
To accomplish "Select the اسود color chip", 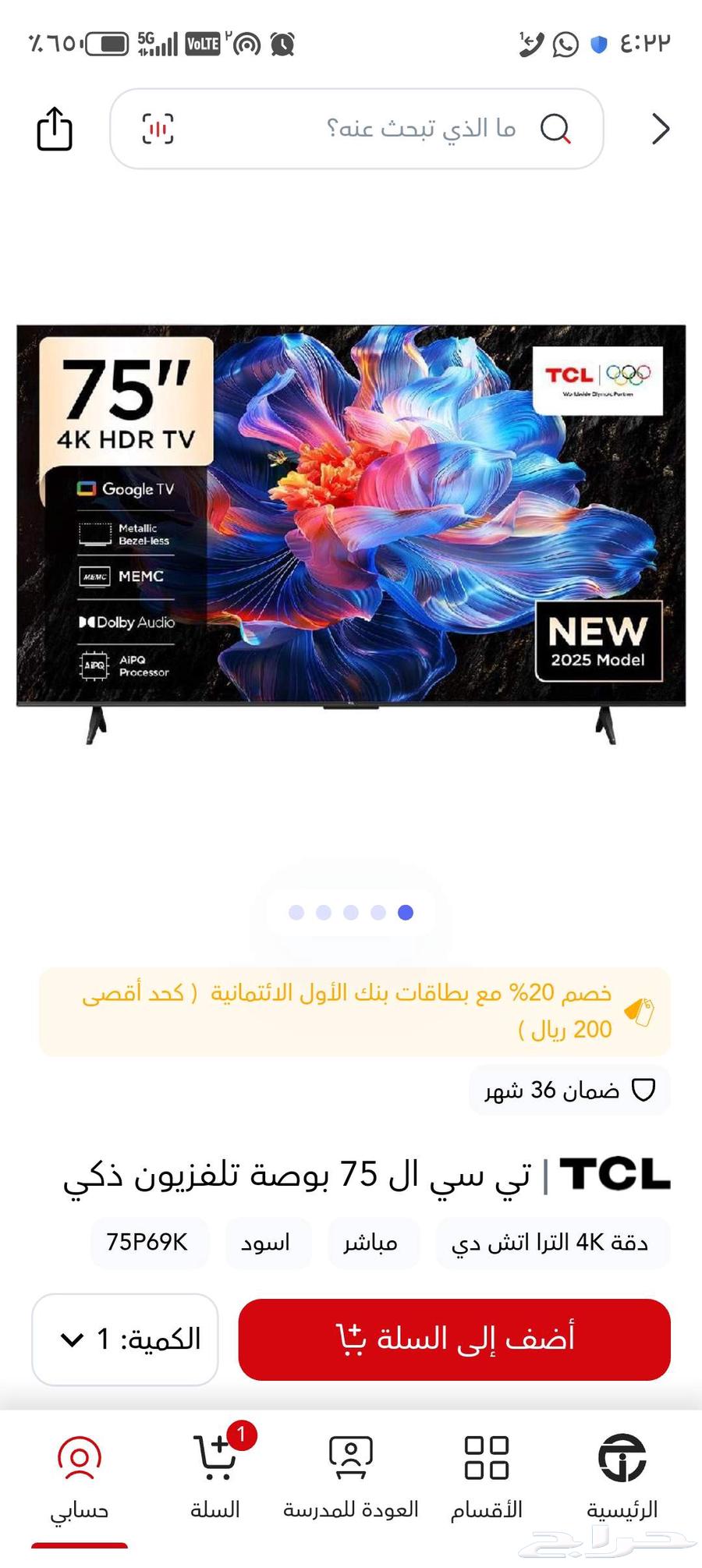I will click(x=268, y=1243).
